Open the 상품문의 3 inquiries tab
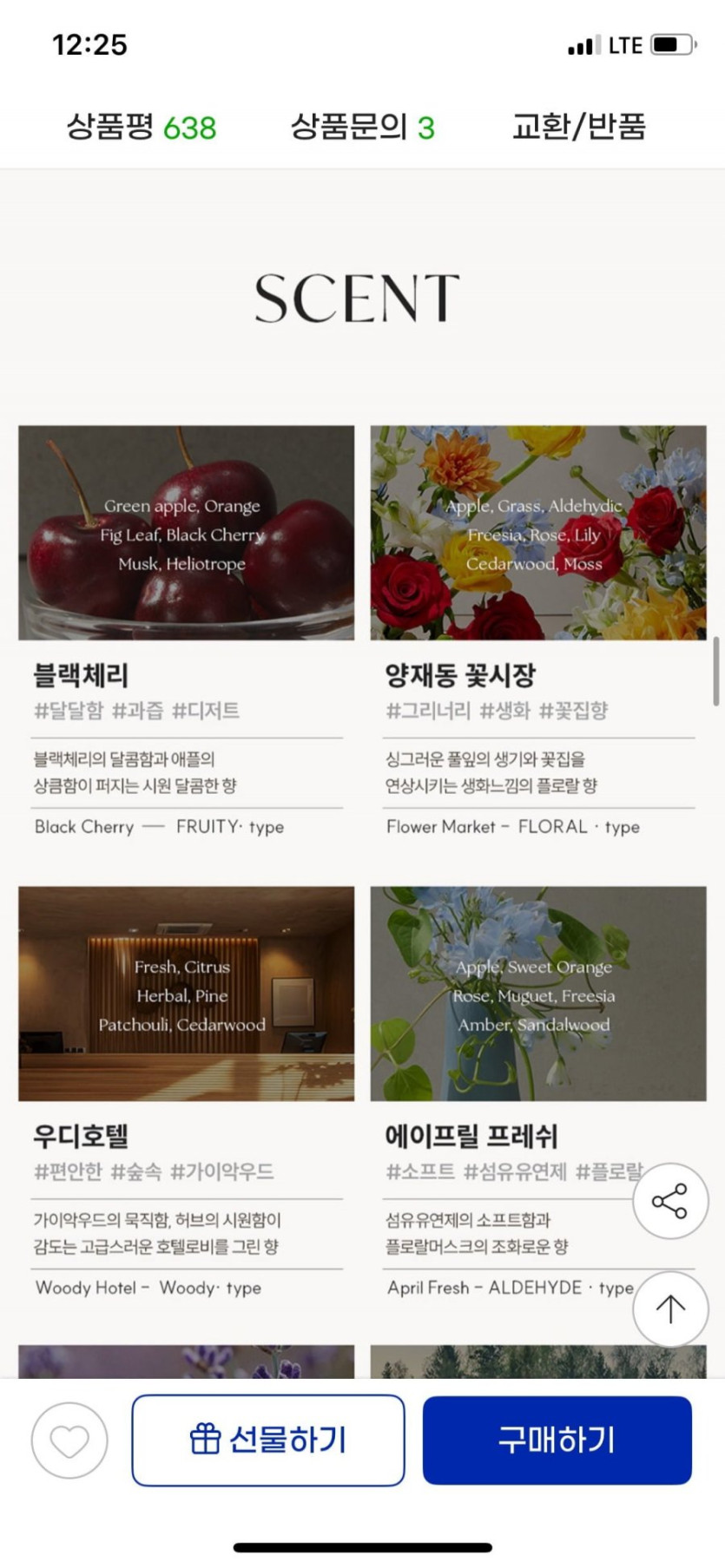This screenshot has width=725, height=1568. [x=362, y=128]
